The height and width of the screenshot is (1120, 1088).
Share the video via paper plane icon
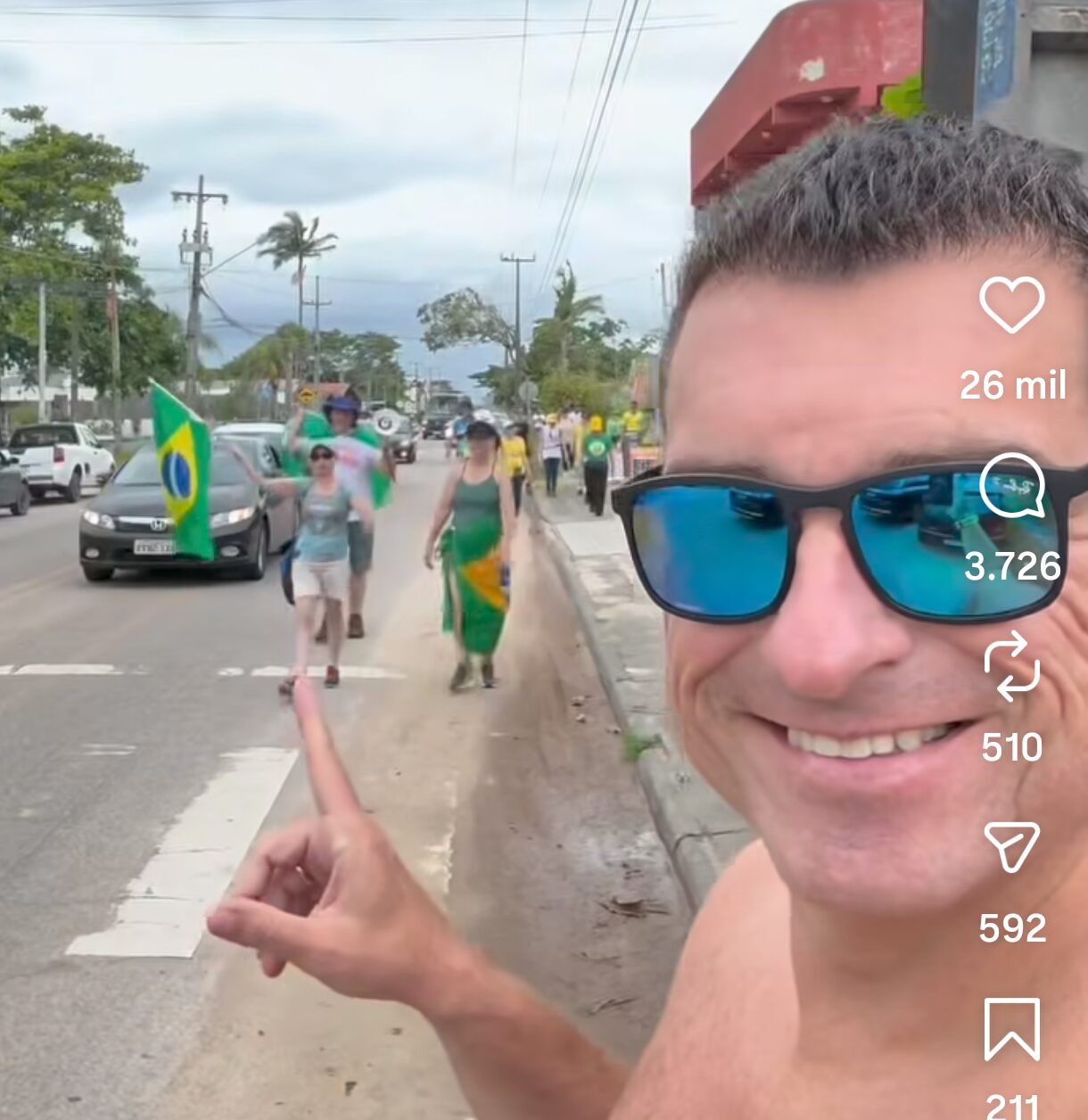pyautogui.click(x=1012, y=846)
